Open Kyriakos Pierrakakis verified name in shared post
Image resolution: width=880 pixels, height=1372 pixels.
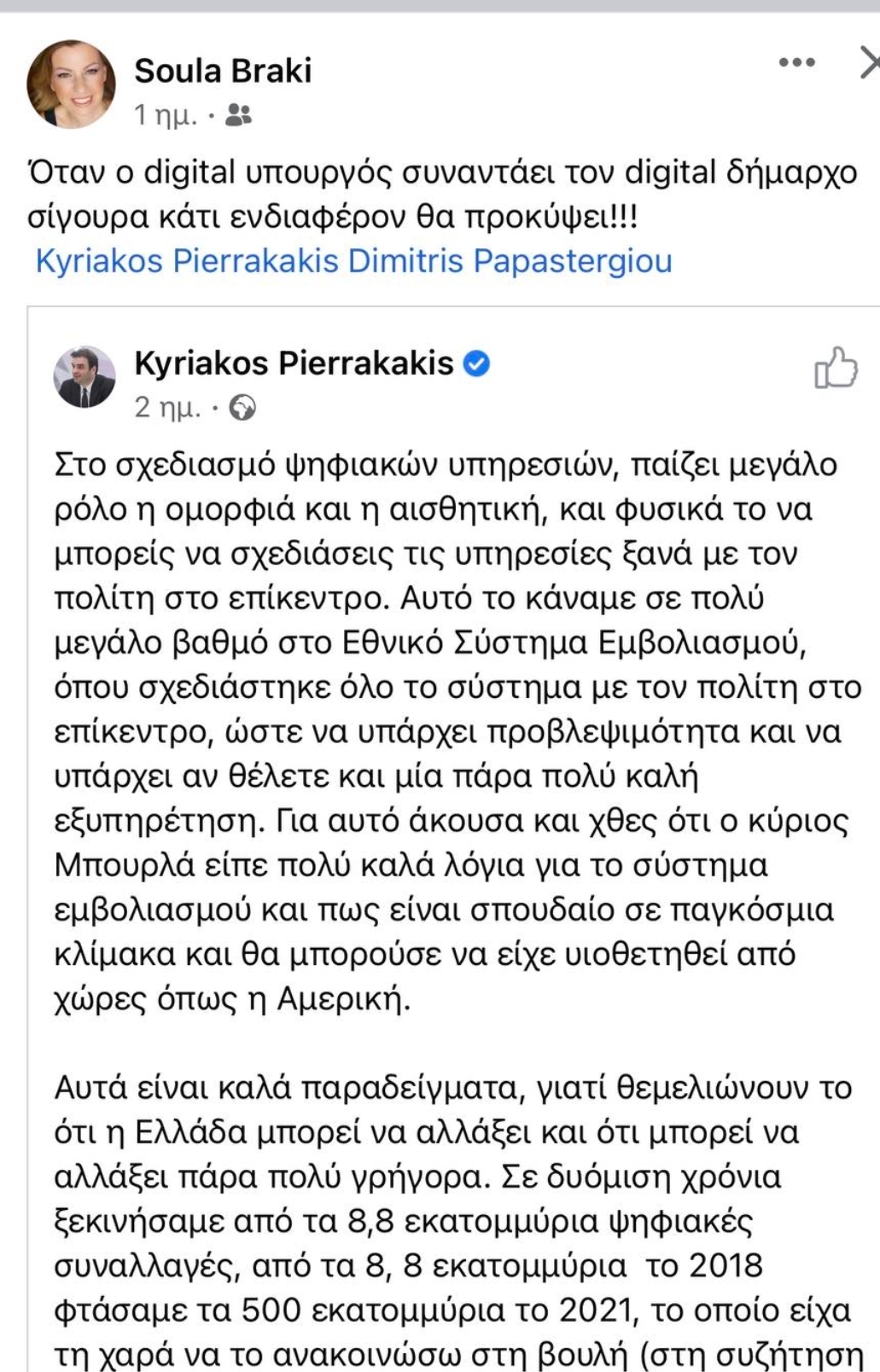294,363
